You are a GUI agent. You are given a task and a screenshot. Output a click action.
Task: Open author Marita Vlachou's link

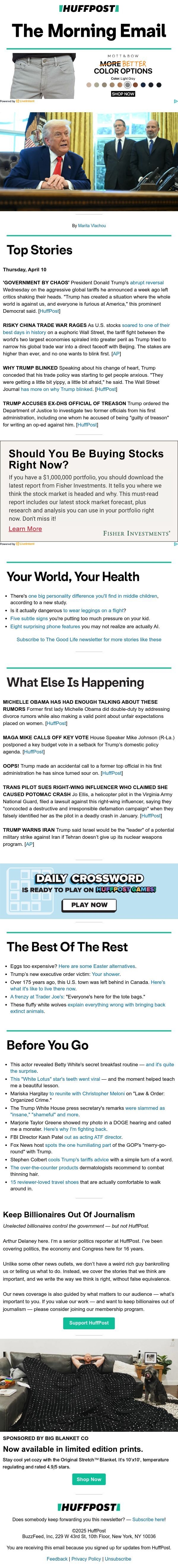tap(92, 225)
